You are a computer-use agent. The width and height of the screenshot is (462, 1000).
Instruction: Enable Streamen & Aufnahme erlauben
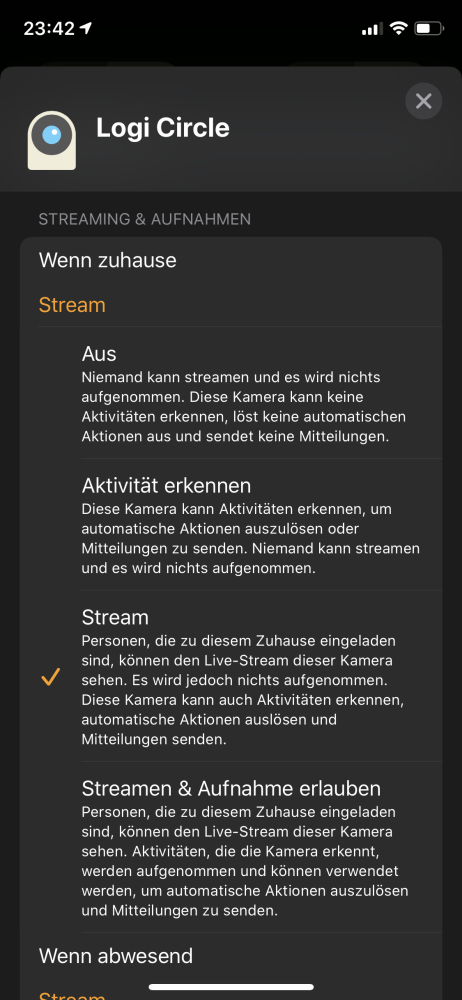230,847
